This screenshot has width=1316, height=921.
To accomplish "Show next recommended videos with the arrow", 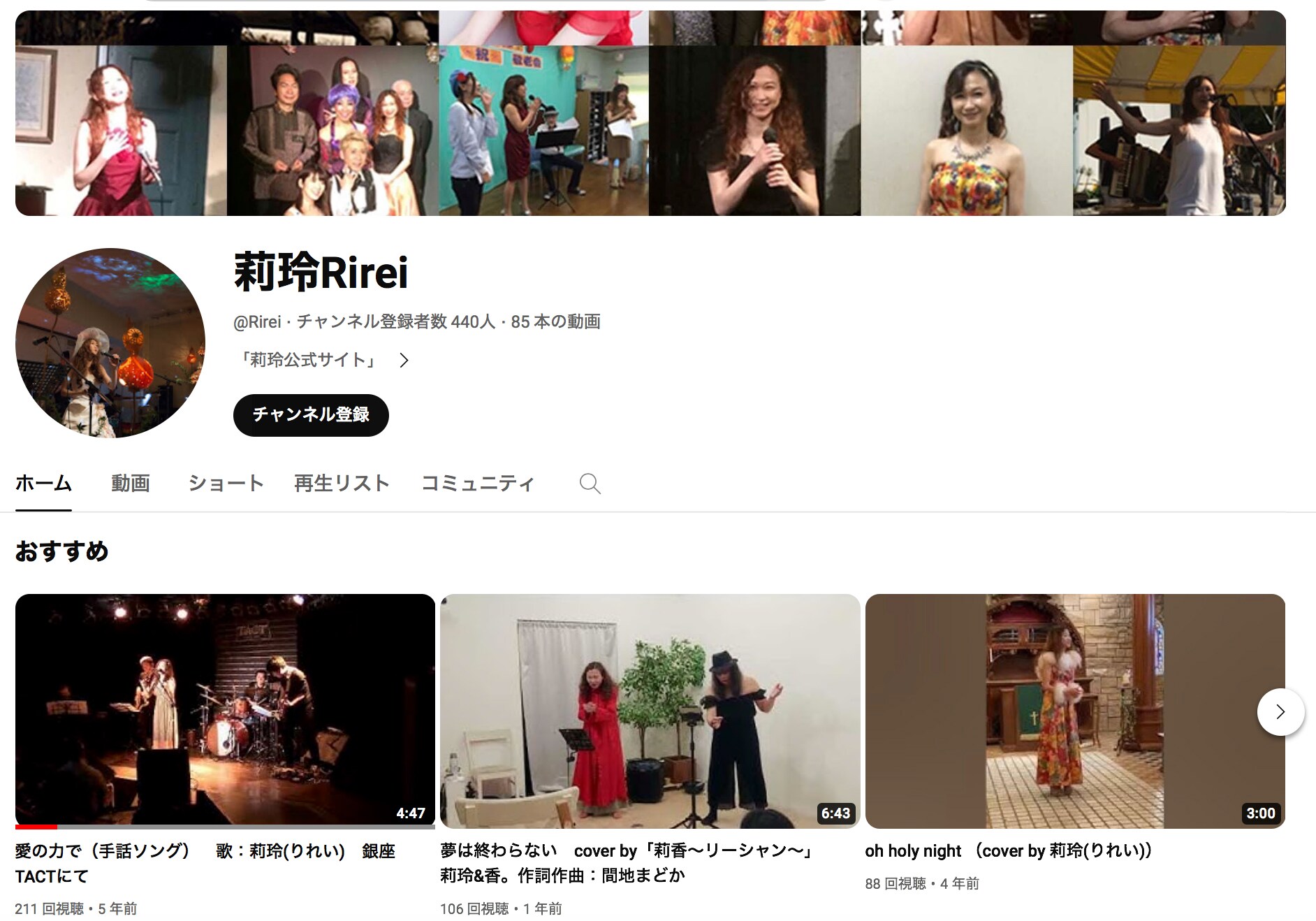I will (1280, 712).
